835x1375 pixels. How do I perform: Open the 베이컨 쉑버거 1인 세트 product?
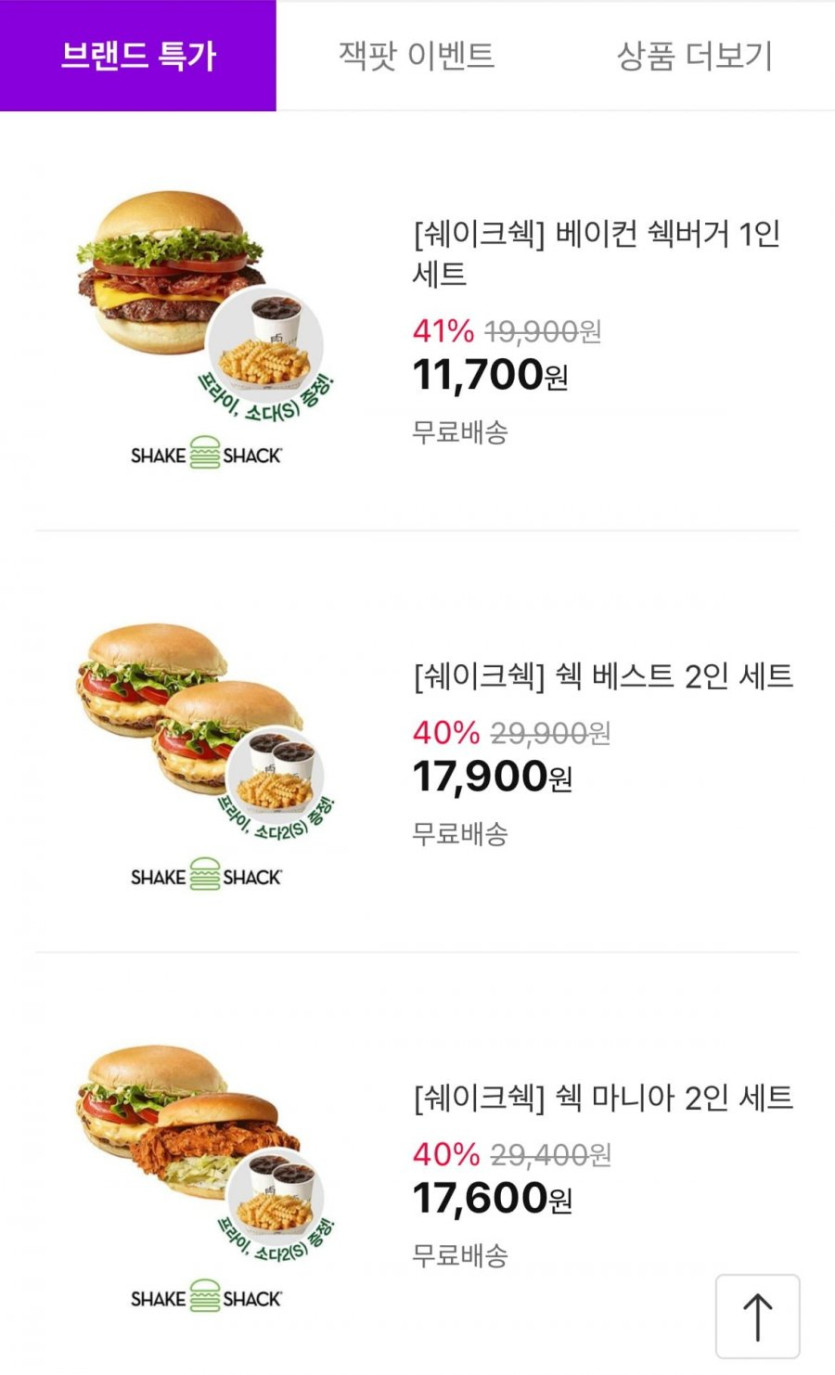[x=596, y=252]
